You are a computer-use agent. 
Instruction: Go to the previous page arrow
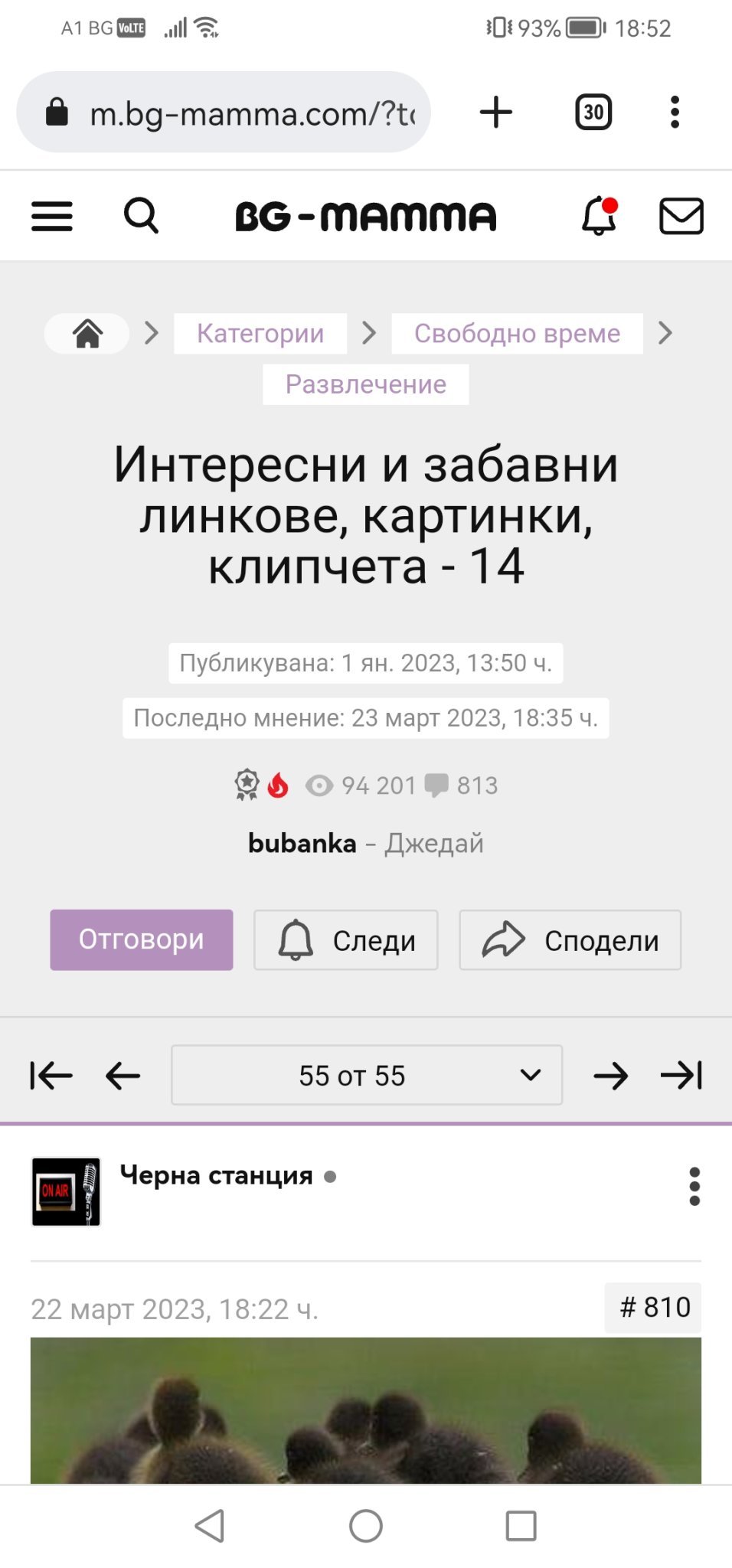pyautogui.click(x=123, y=1076)
